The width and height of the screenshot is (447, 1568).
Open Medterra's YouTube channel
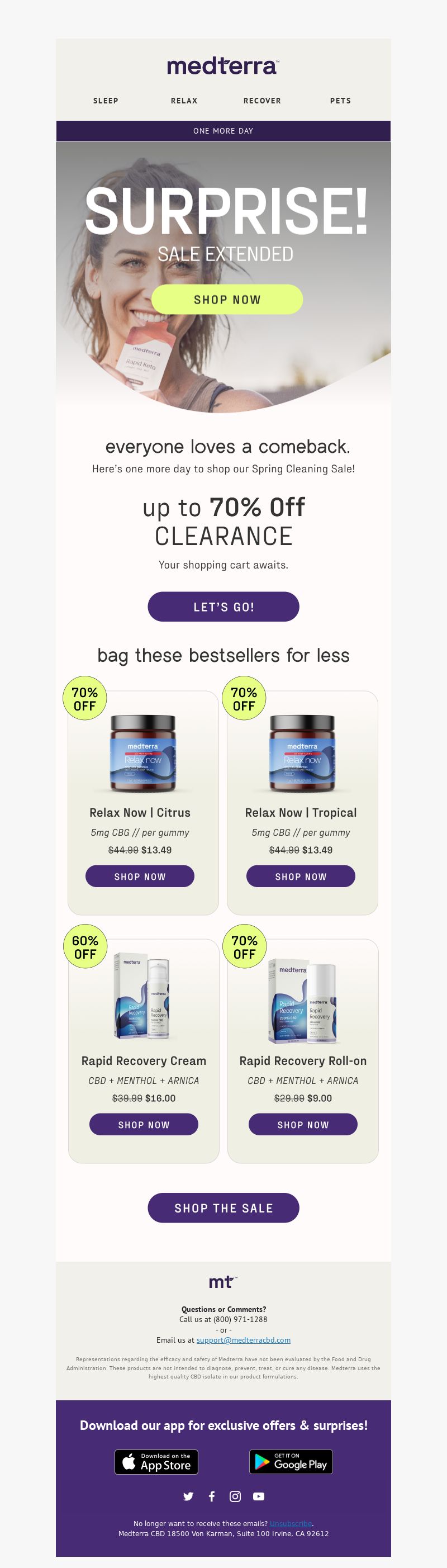pos(259,1496)
